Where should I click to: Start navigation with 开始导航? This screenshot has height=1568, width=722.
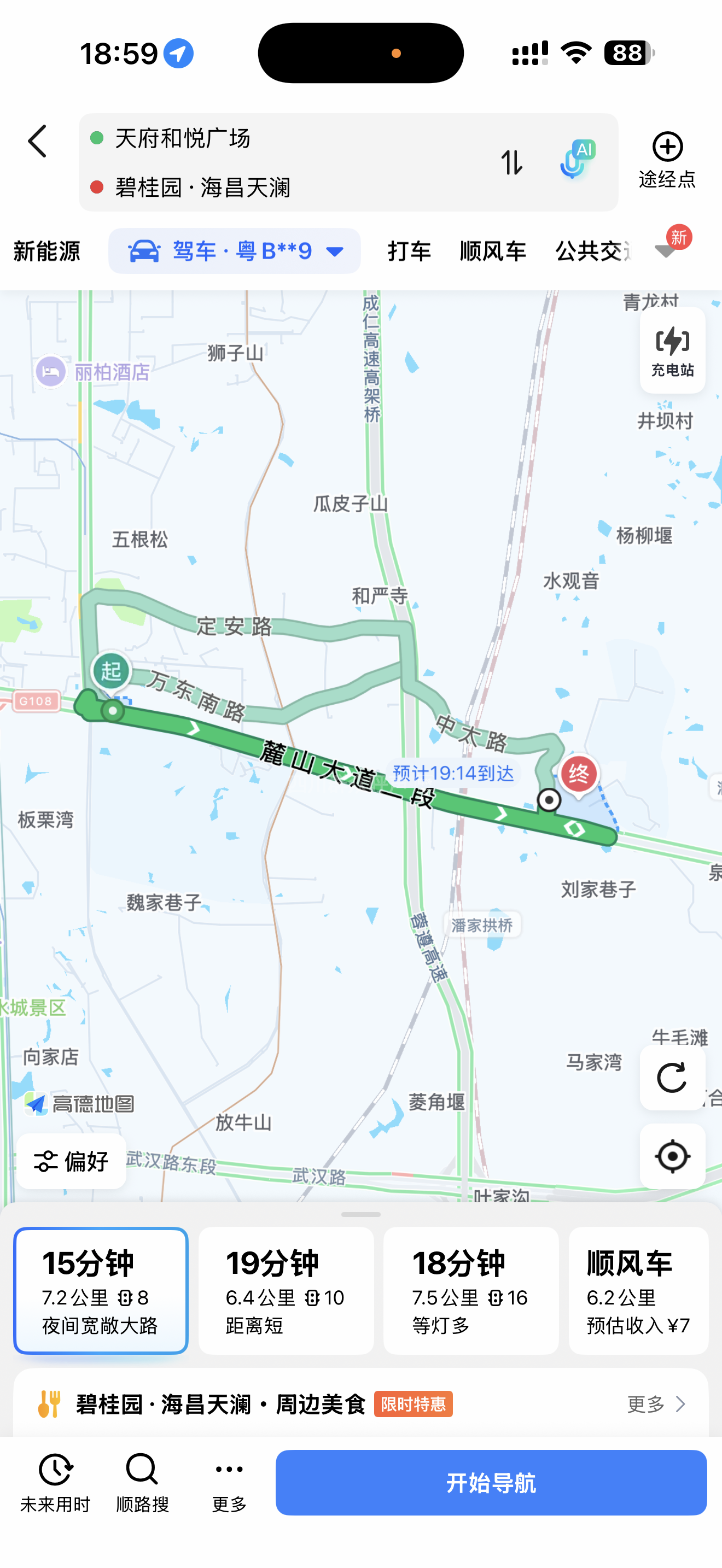491,1482
